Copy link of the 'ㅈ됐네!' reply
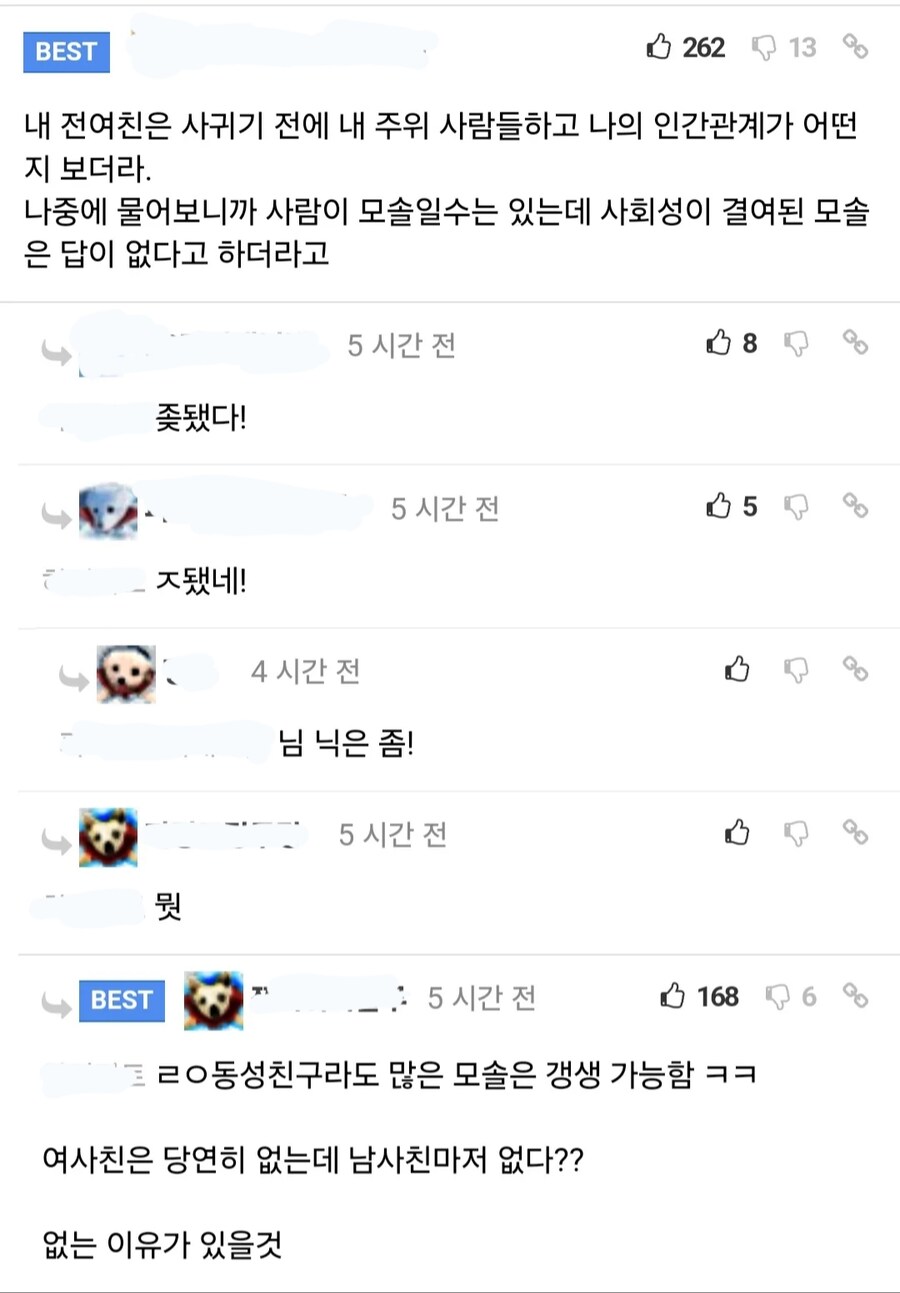 pos(854,505)
